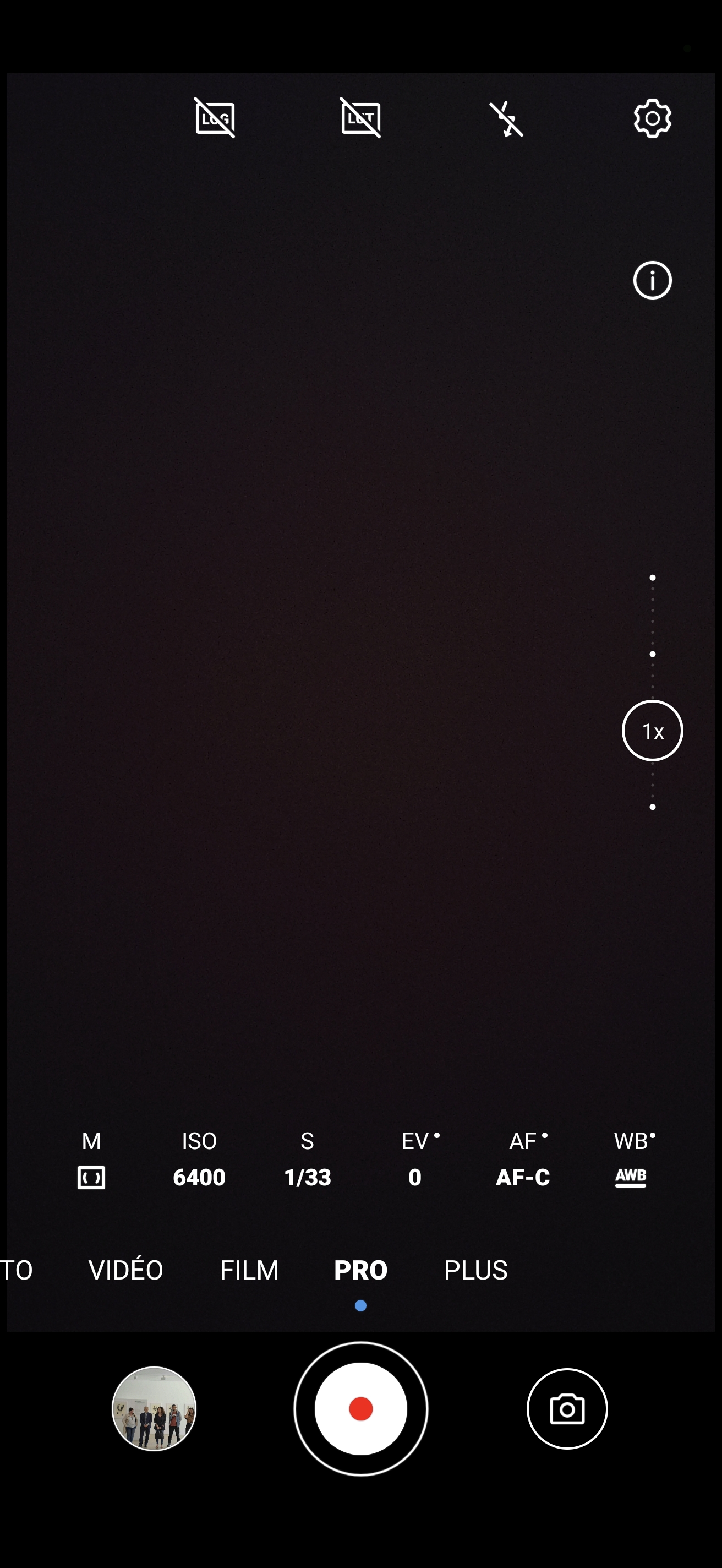Open the metering mode M control
This screenshot has width=722, height=1568.
[92, 1159]
